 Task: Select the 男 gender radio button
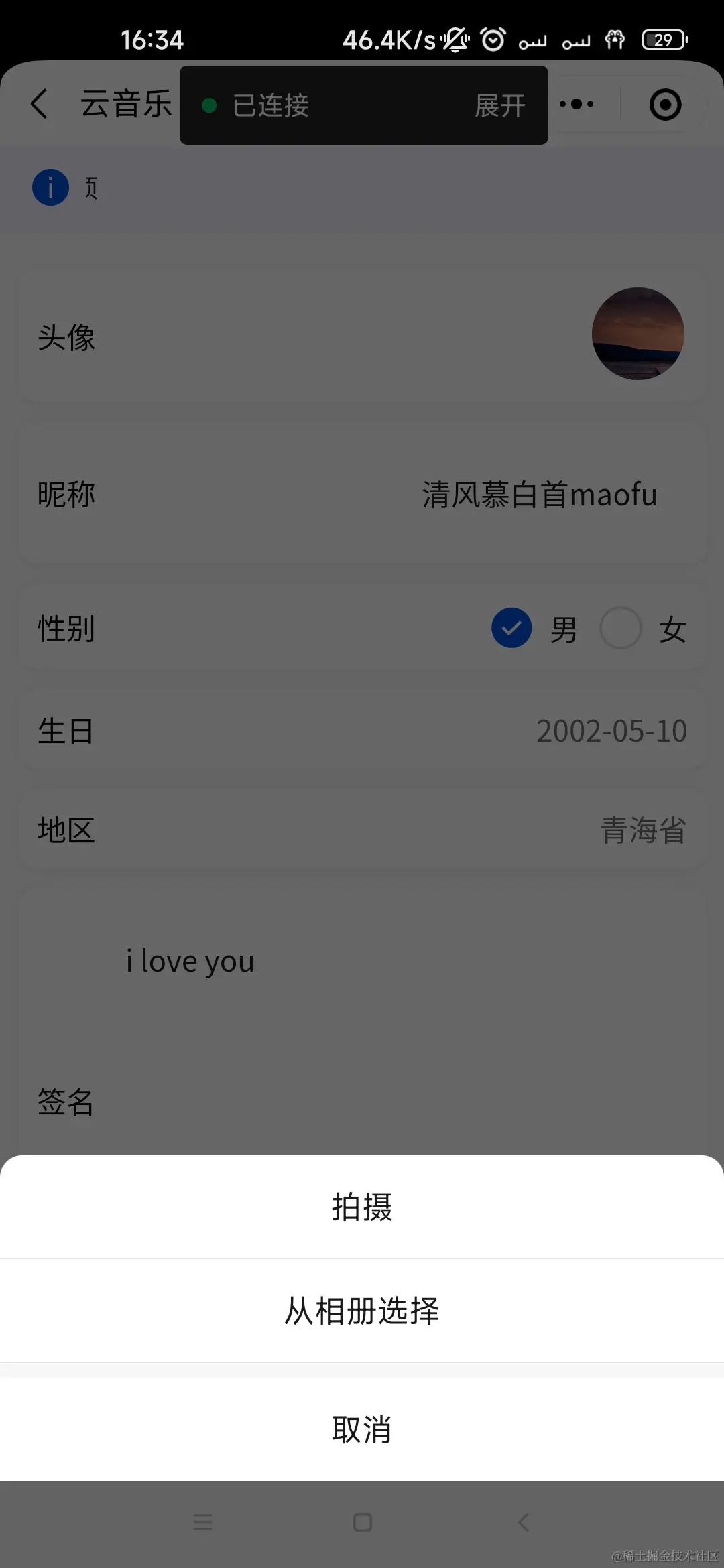coord(511,629)
